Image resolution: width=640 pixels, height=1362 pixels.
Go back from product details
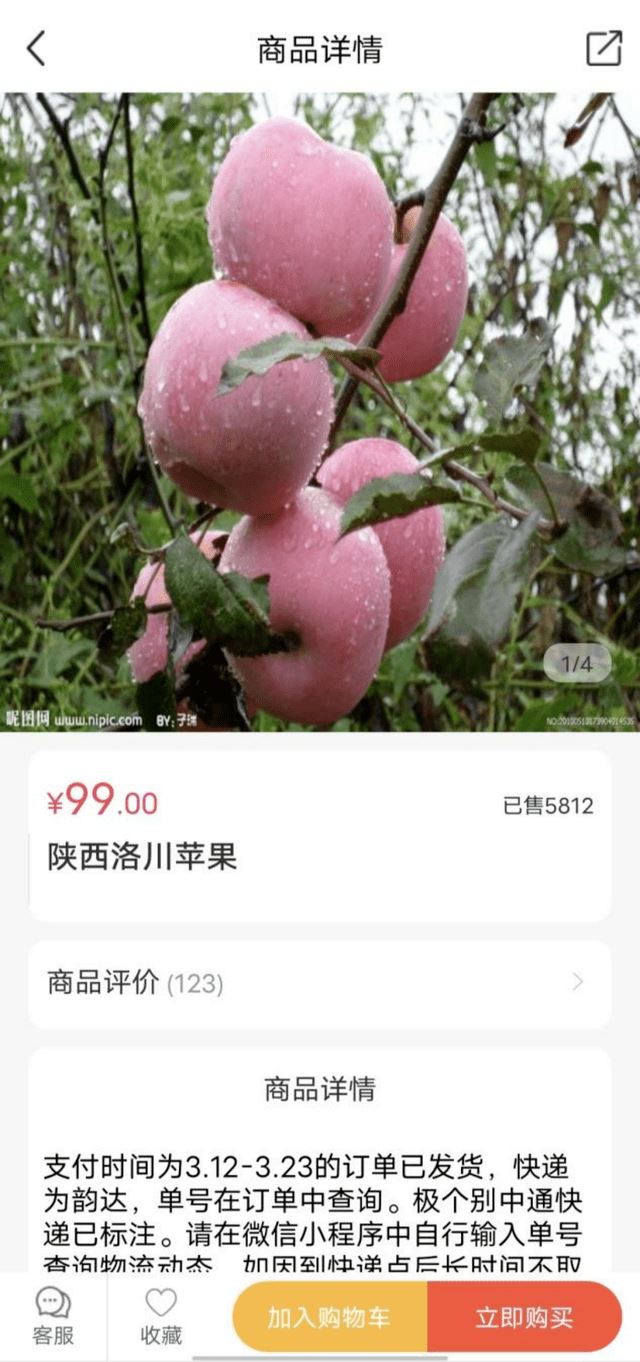[x=36, y=48]
